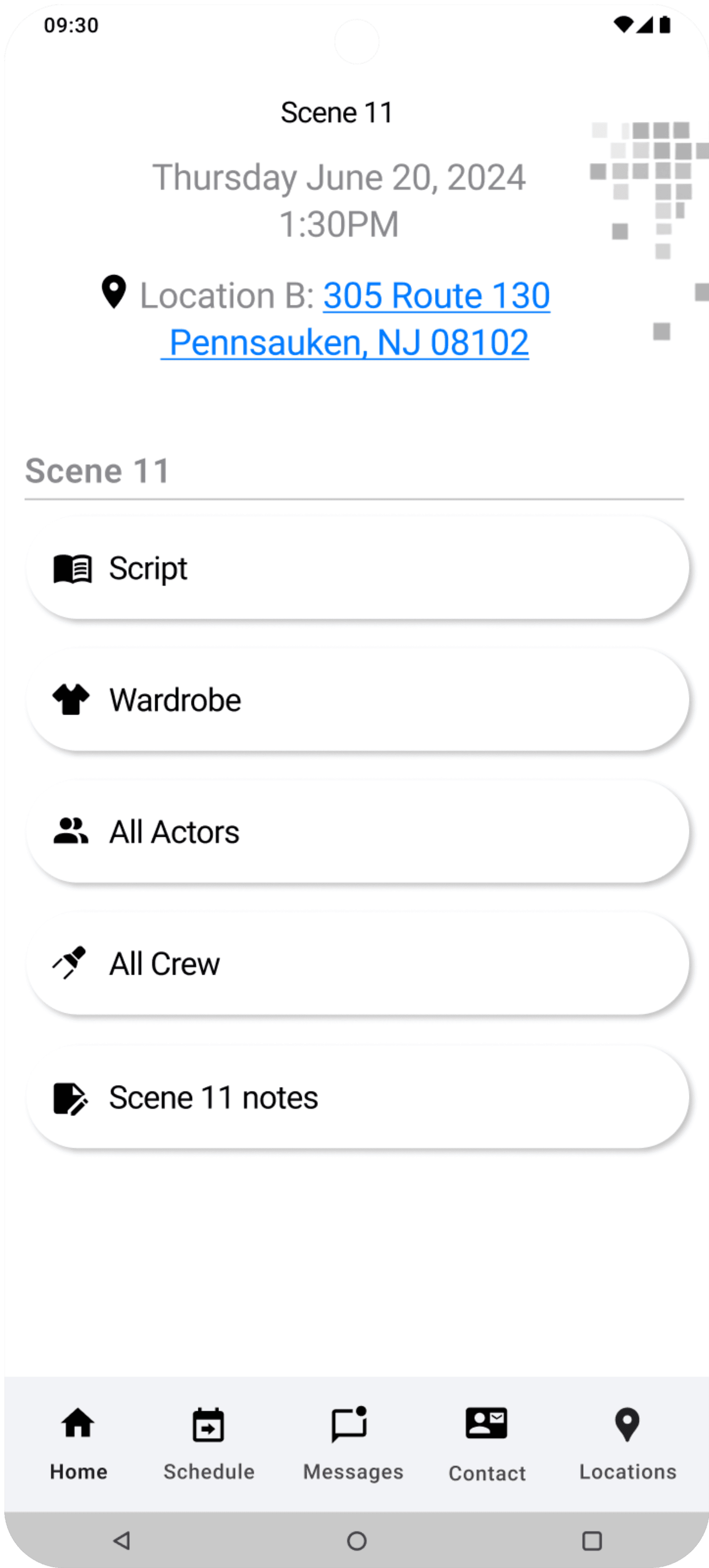Open the 305 Route 130 Pennsauken address link
The width and height of the screenshot is (709, 1568).
pyautogui.click(x=436, y=296)
